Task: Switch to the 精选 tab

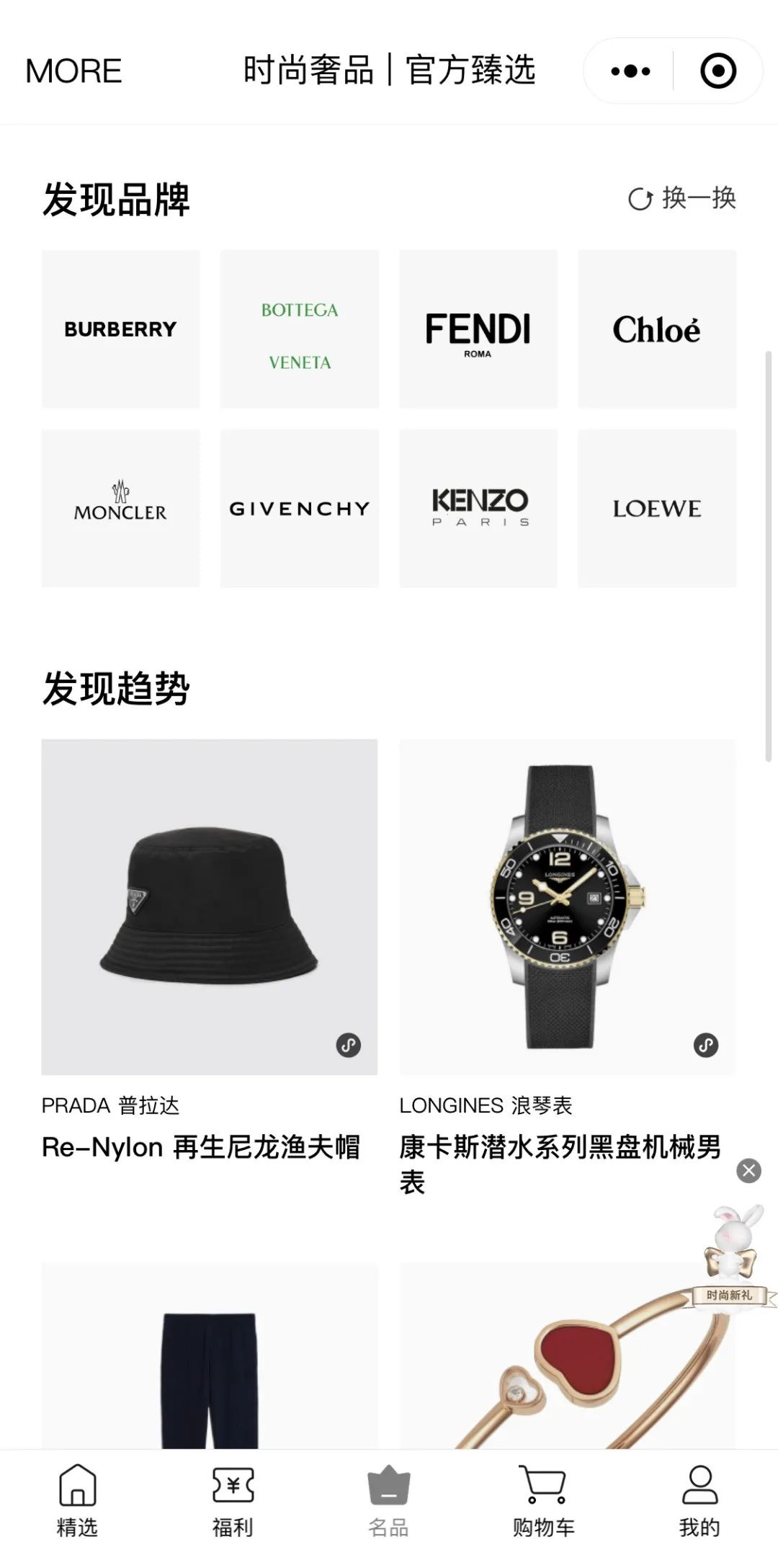Action: point(77,1502)
